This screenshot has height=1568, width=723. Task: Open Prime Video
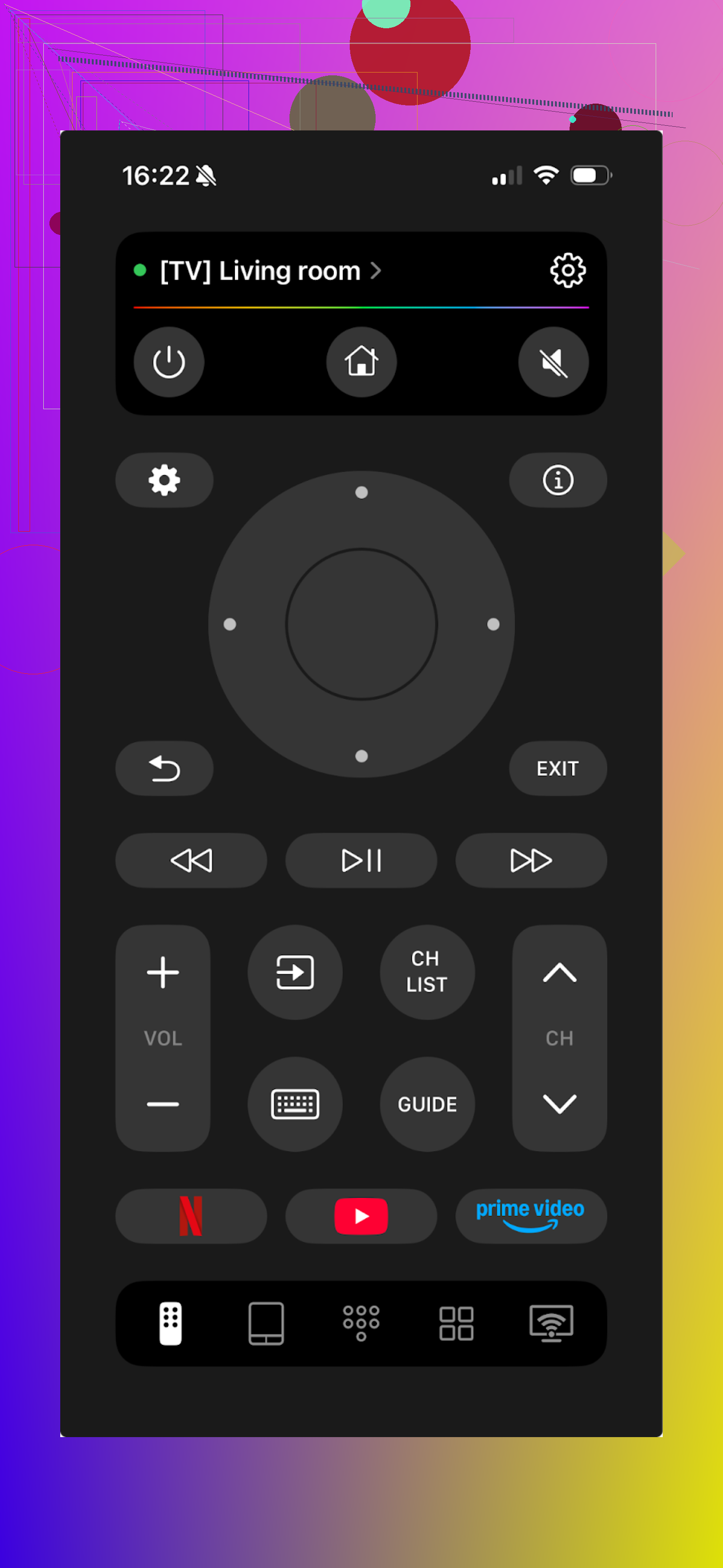click(530, 1216)
